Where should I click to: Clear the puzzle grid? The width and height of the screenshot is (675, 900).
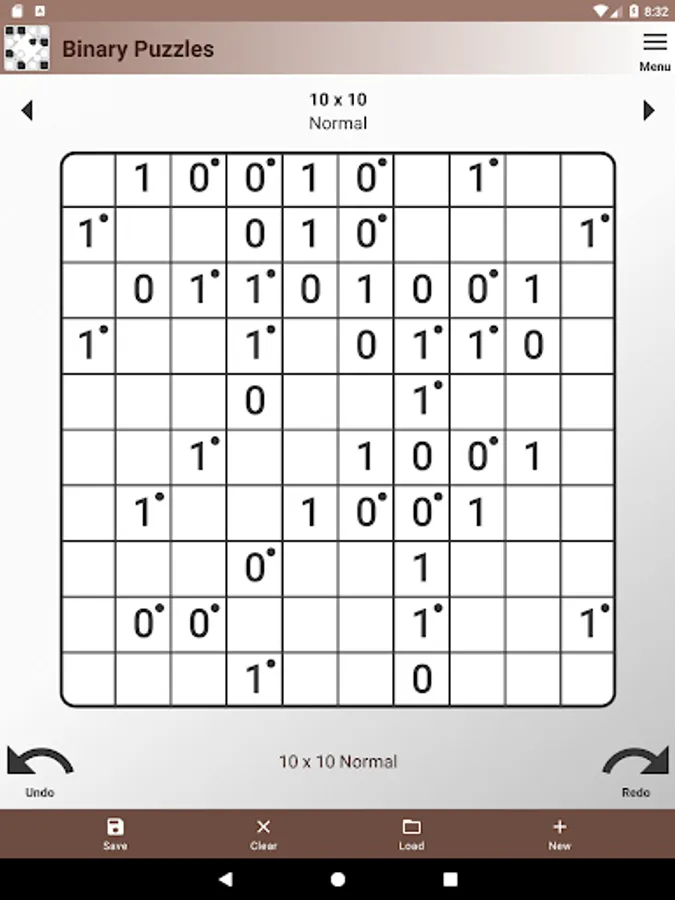263,834
